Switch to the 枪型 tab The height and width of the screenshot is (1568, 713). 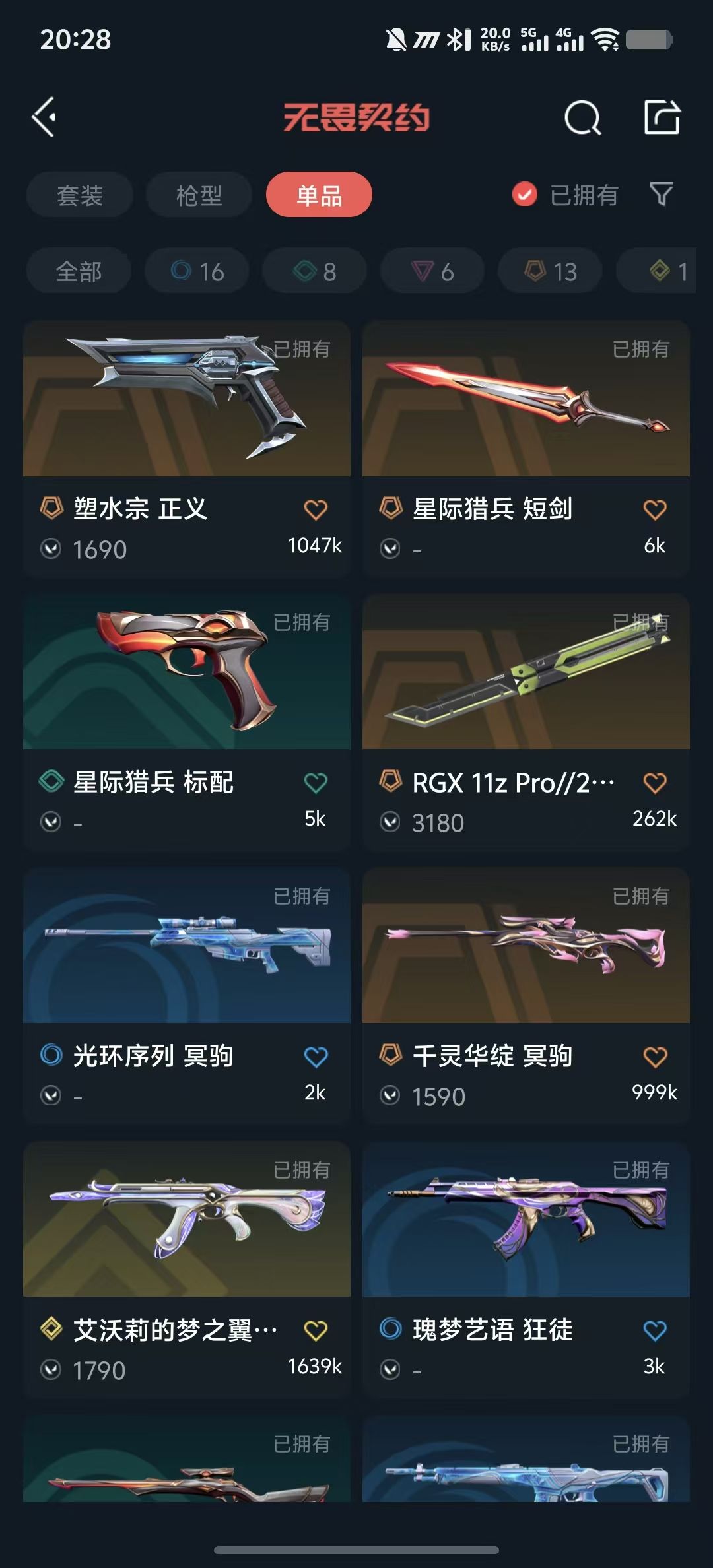[197, 194]
